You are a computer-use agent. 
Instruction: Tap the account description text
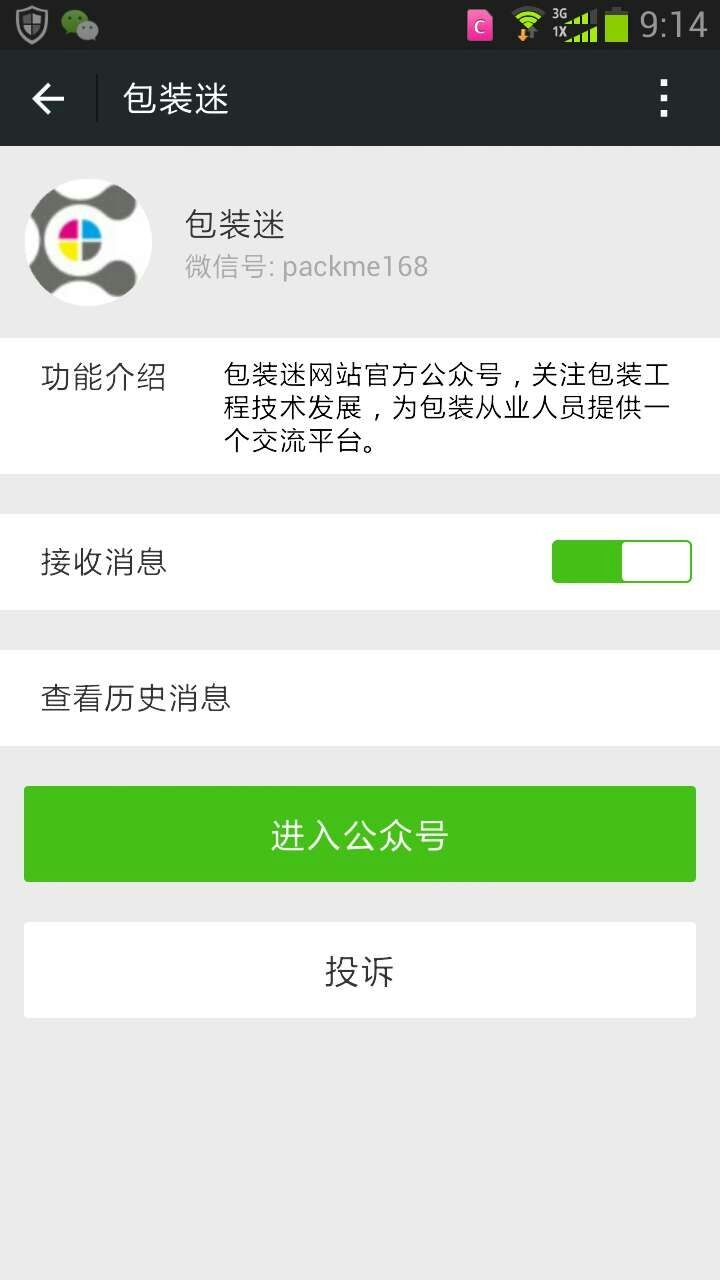(447, 405)
